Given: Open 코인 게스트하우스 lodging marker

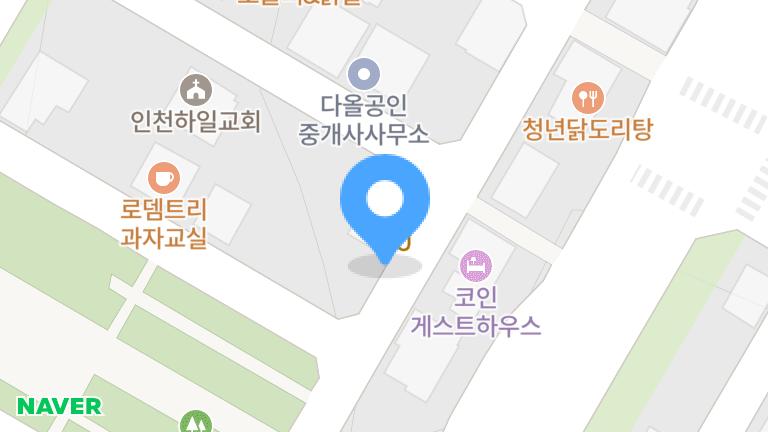Looking at the screenshot, I should 475,265.
